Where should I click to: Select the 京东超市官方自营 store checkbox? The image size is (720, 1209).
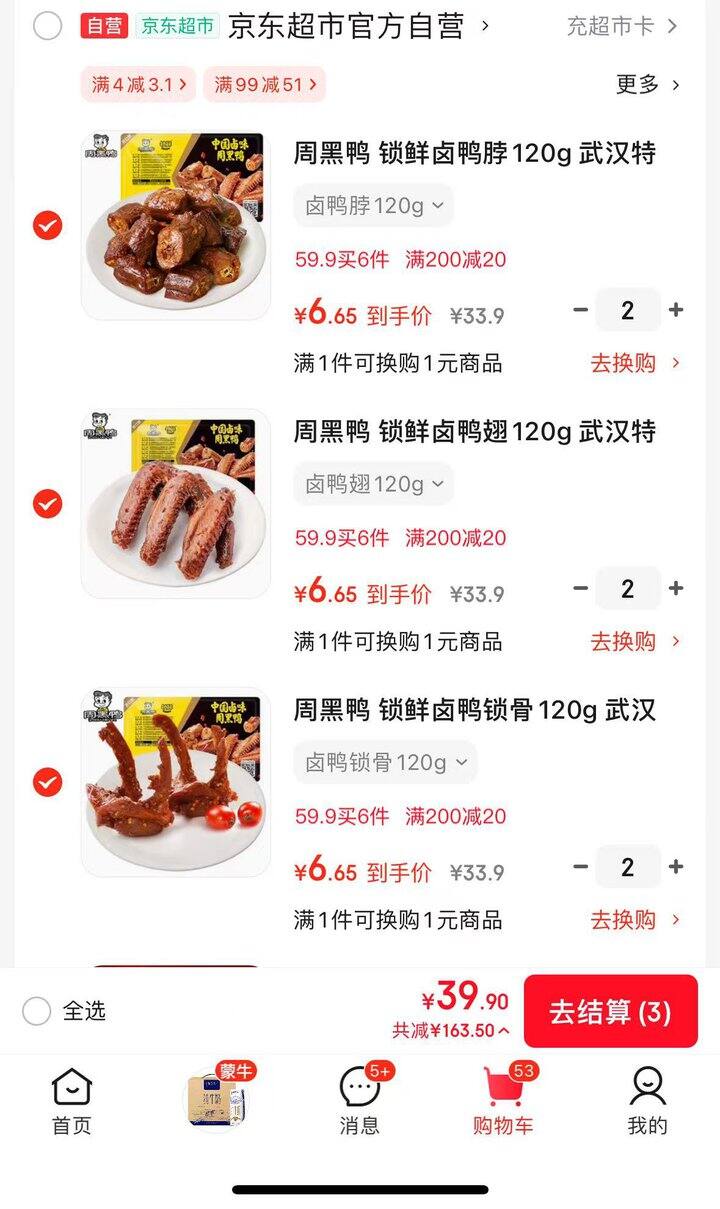47,27
